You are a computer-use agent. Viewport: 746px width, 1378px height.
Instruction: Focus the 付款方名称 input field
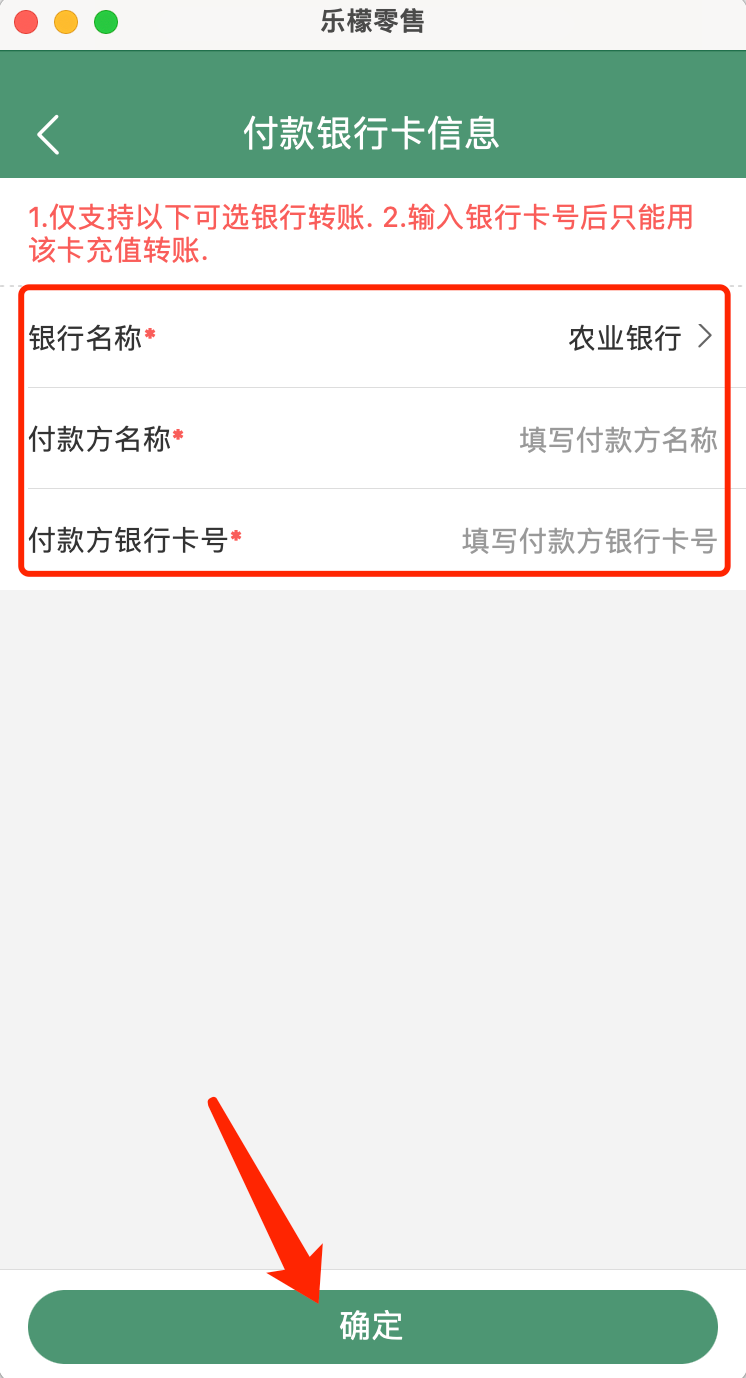coord(617,440)
